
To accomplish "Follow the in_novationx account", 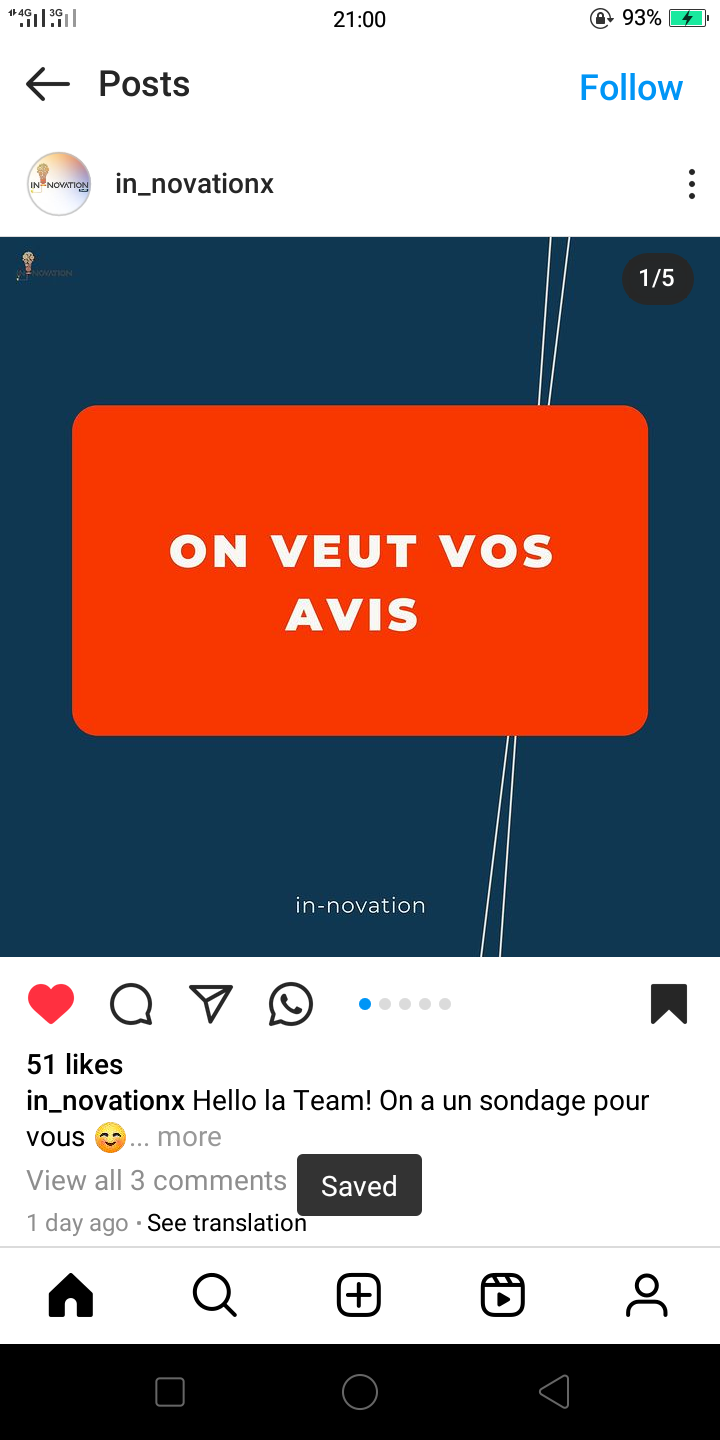I will (631, 88).
